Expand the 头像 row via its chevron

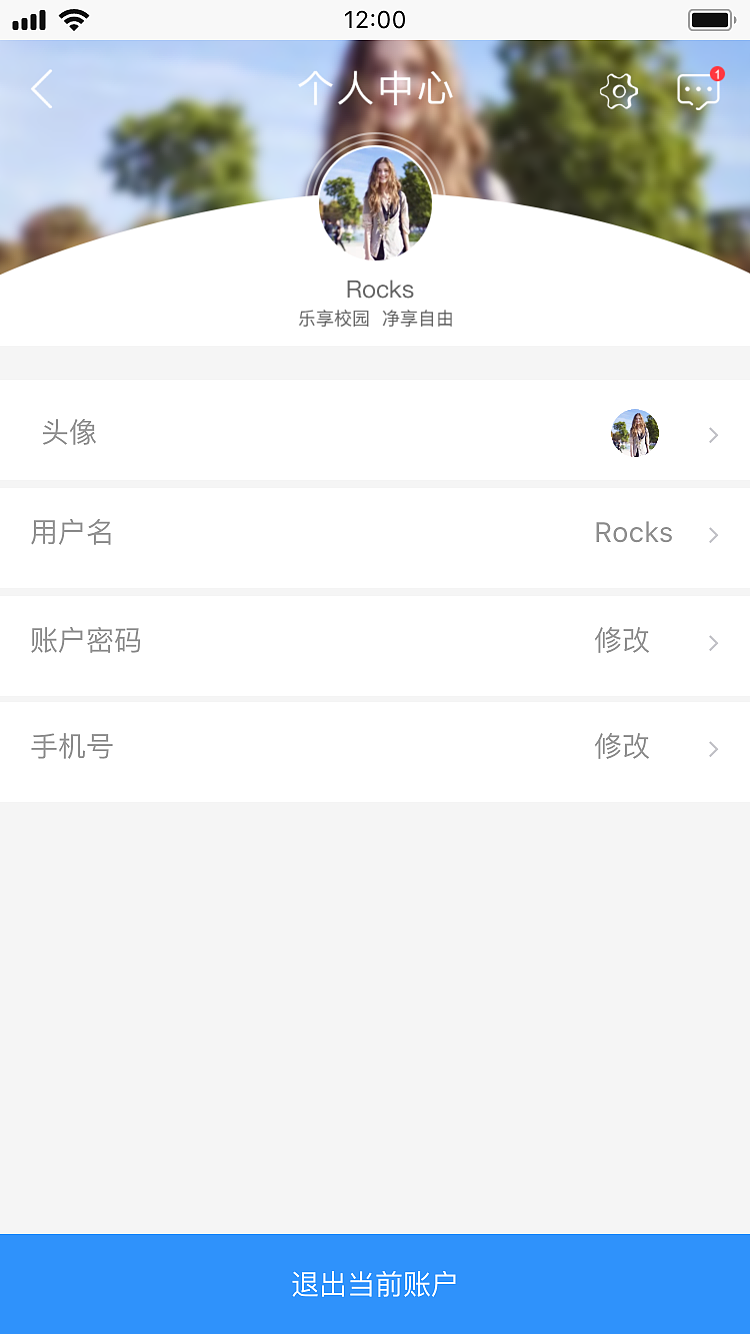(x=712, y=434)
